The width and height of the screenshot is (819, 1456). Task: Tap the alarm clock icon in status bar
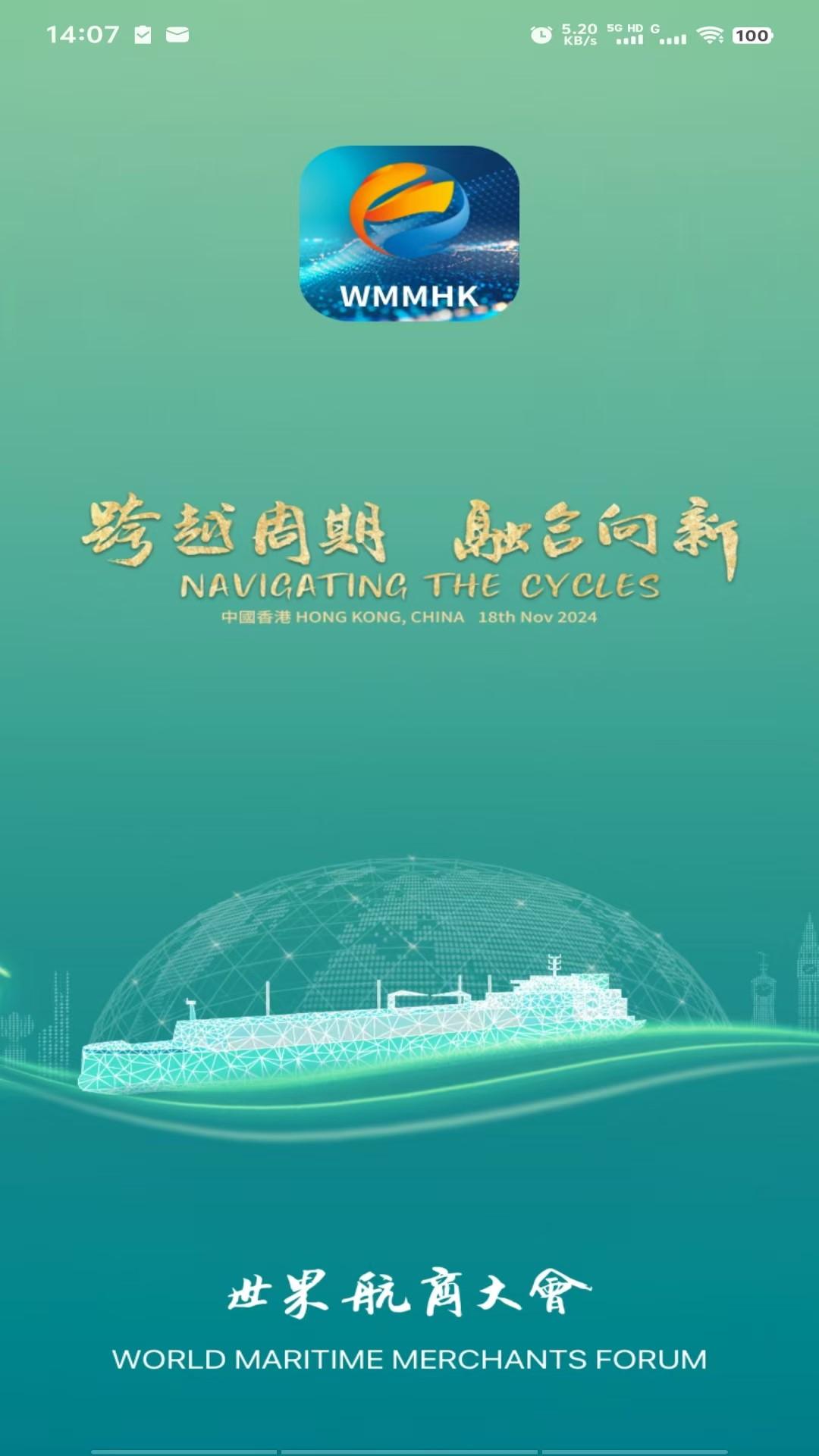click(x=540, y=33)
